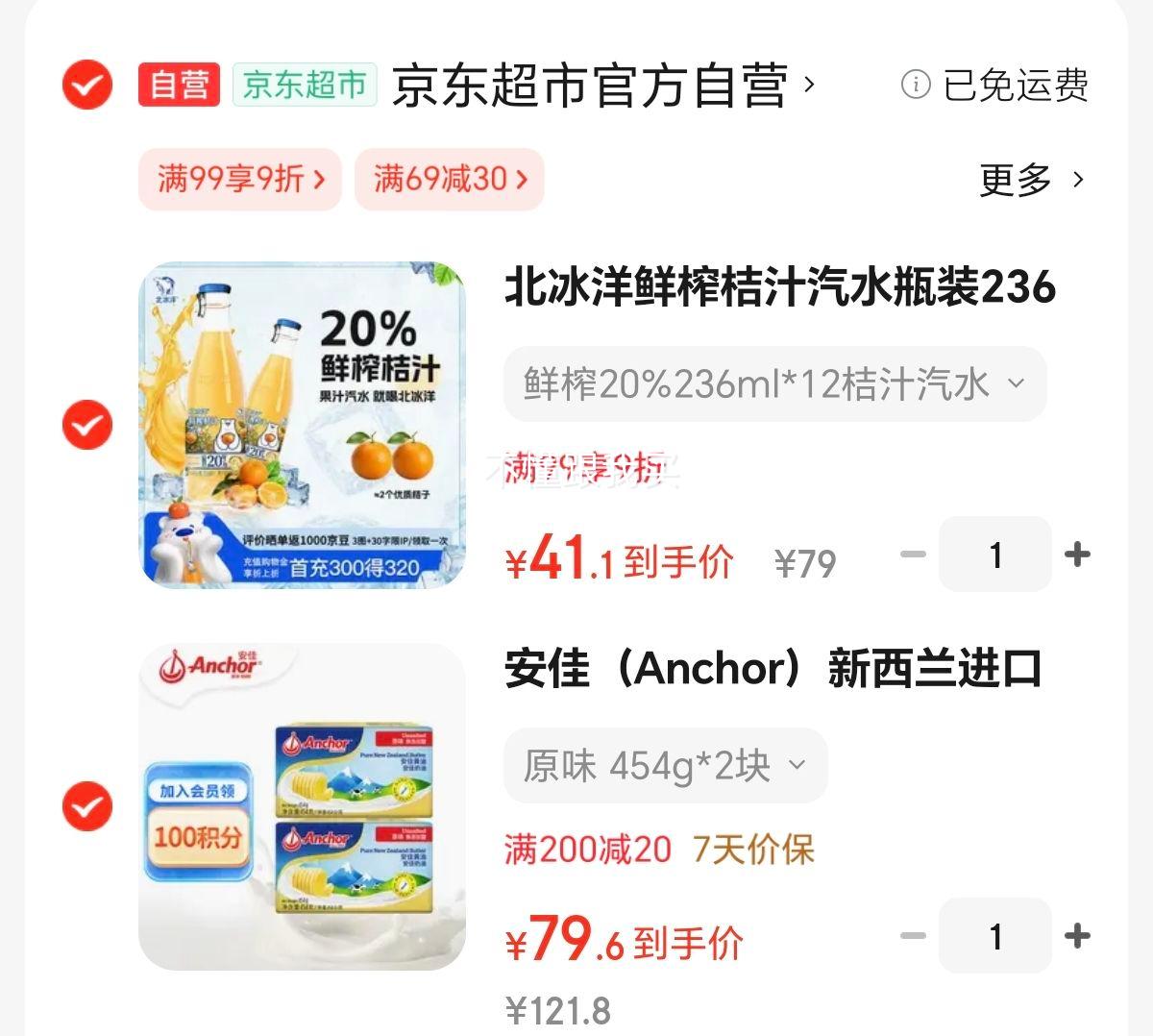Change the 鲜榨20%236ml*12 specification
Image resolution: width=1153 pixels, height=1036 pixels.
click(x=774, y=384)
